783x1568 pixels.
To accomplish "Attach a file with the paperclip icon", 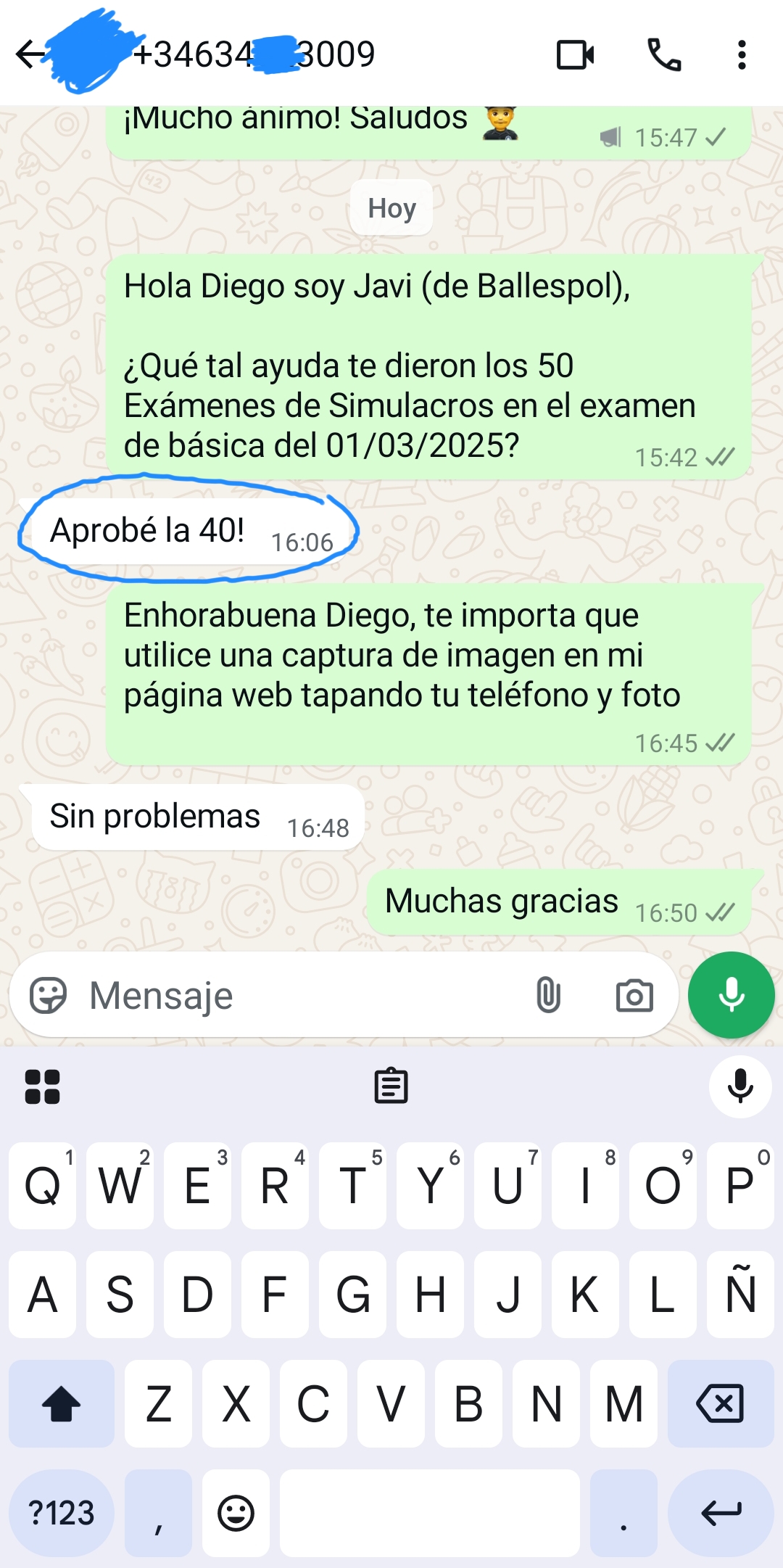I will (x=548, y=995).
